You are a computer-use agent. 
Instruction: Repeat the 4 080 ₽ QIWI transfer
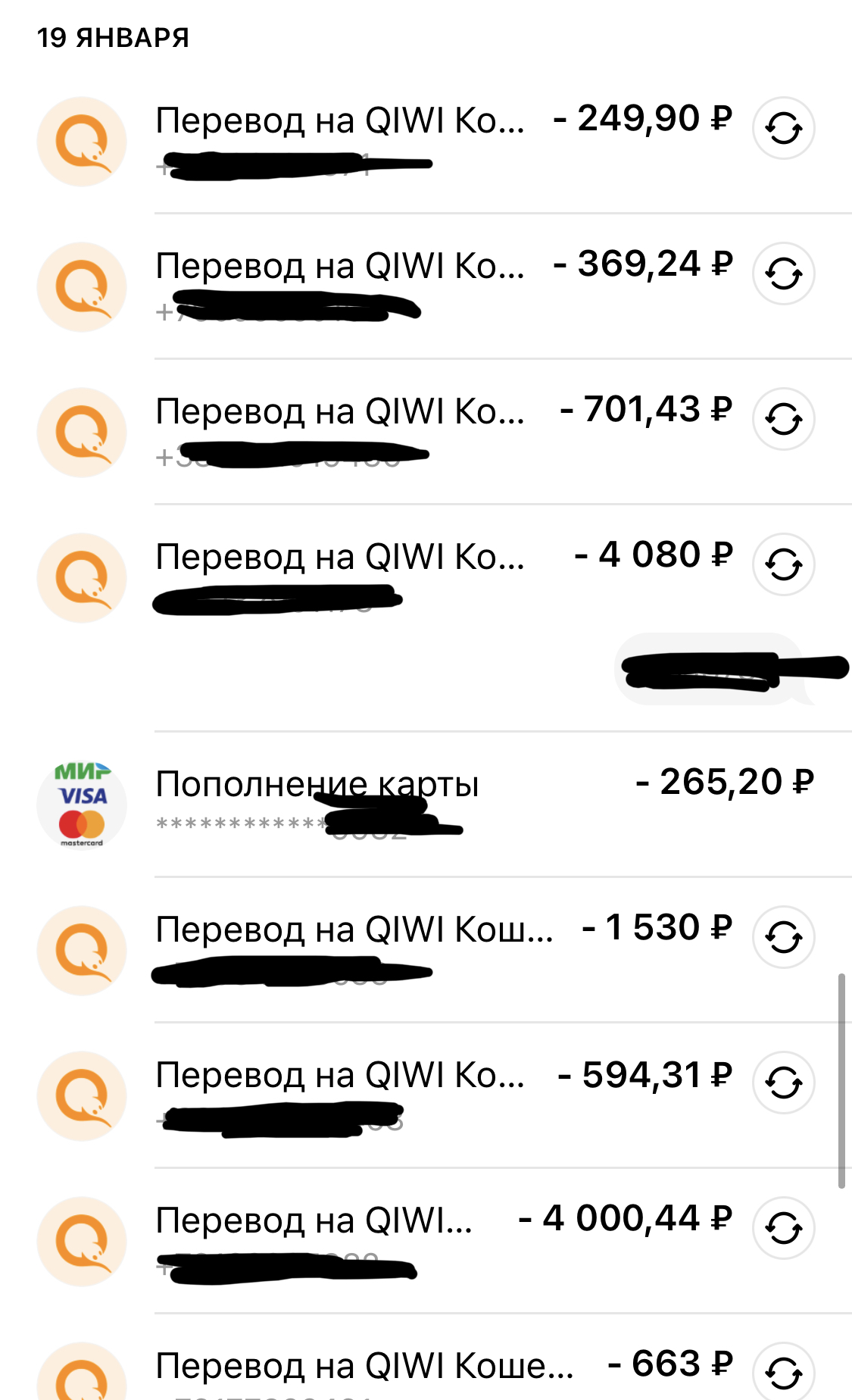tap(783, 564)
